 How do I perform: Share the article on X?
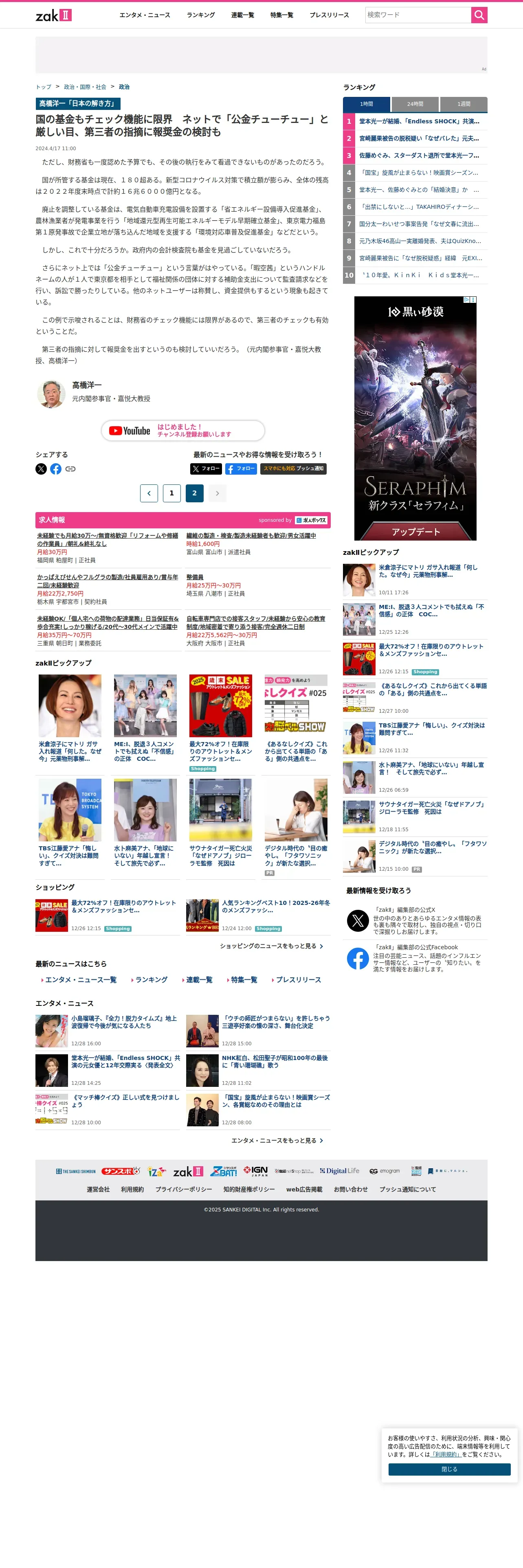[41, 469]
